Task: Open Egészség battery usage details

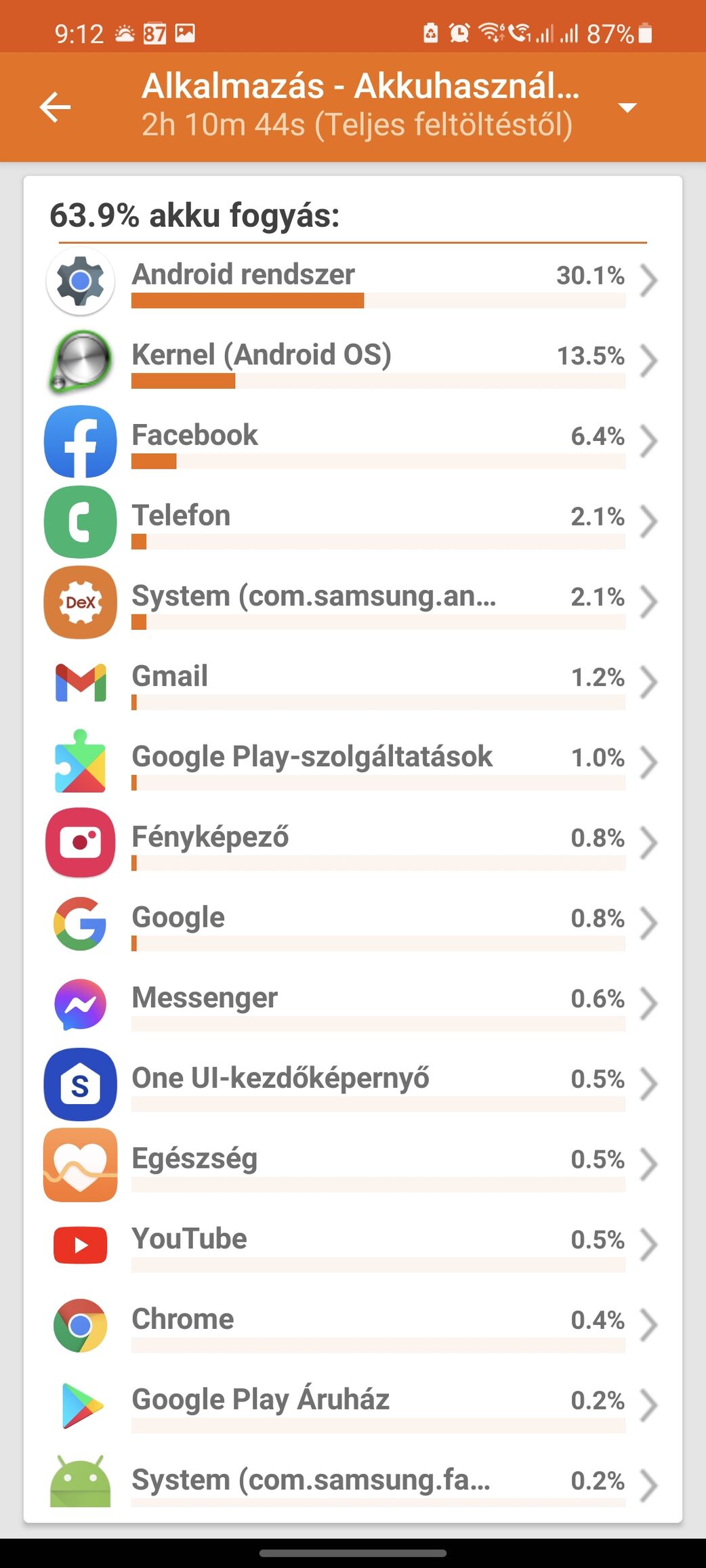Action: pyautogui.click(x=352, y=1164)
